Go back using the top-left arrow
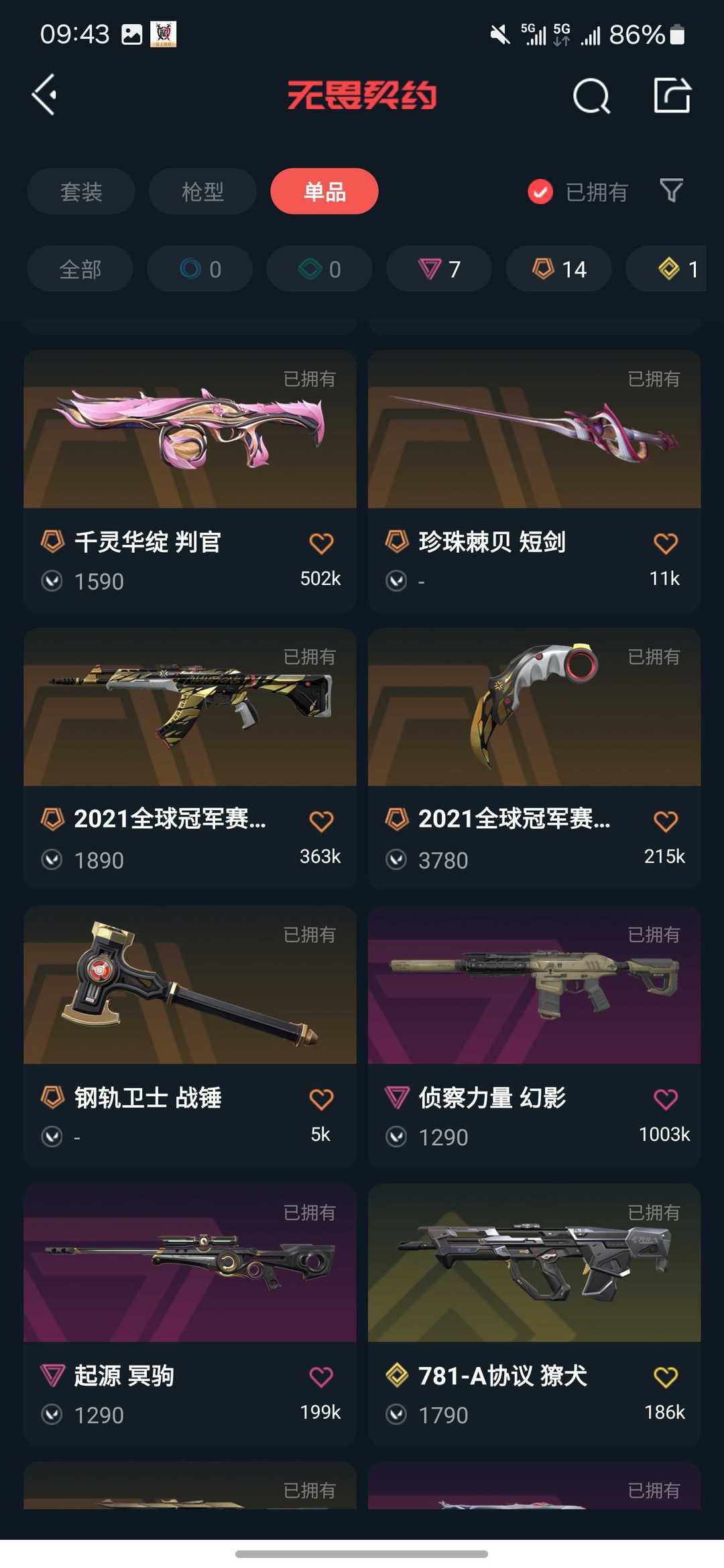 tap(44, 95)
